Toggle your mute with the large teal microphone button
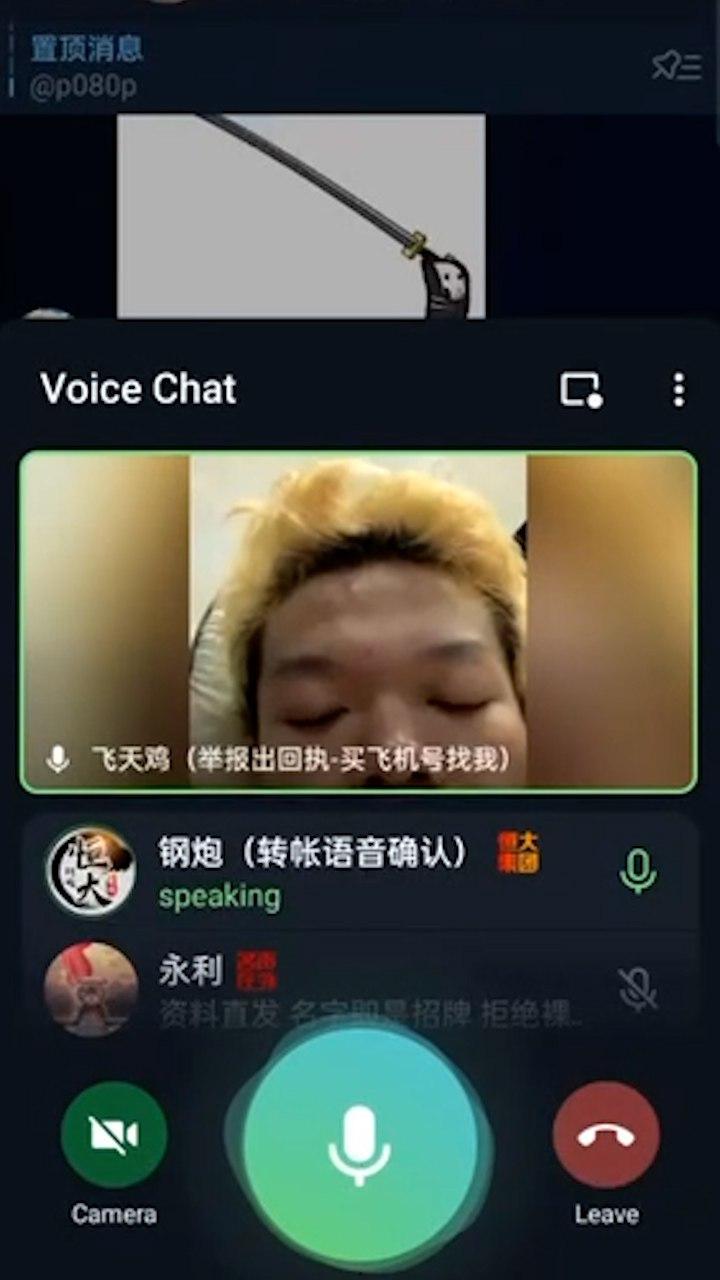Screen dimensions: 720x1280 [360, 1145]
